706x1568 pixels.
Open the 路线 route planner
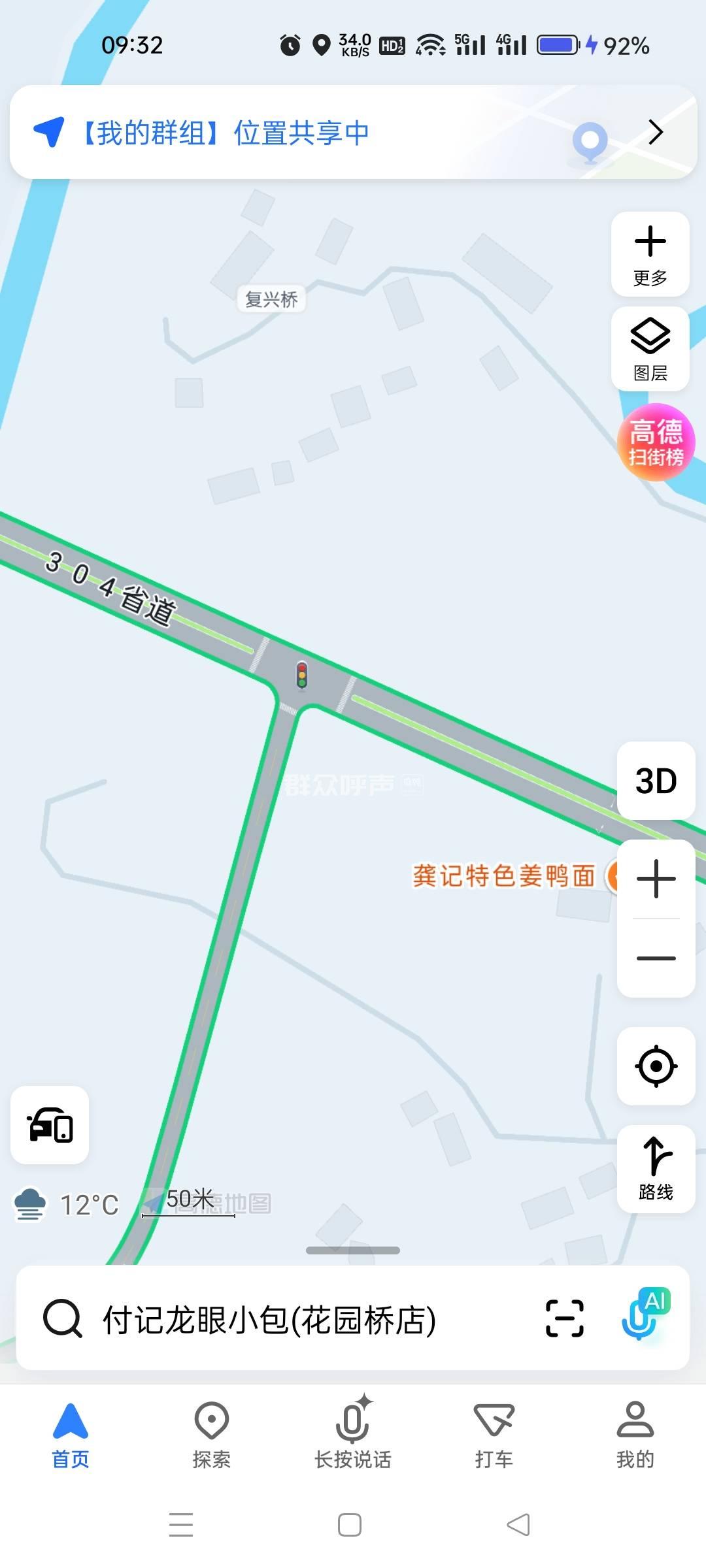click(x=656, y=1169)
